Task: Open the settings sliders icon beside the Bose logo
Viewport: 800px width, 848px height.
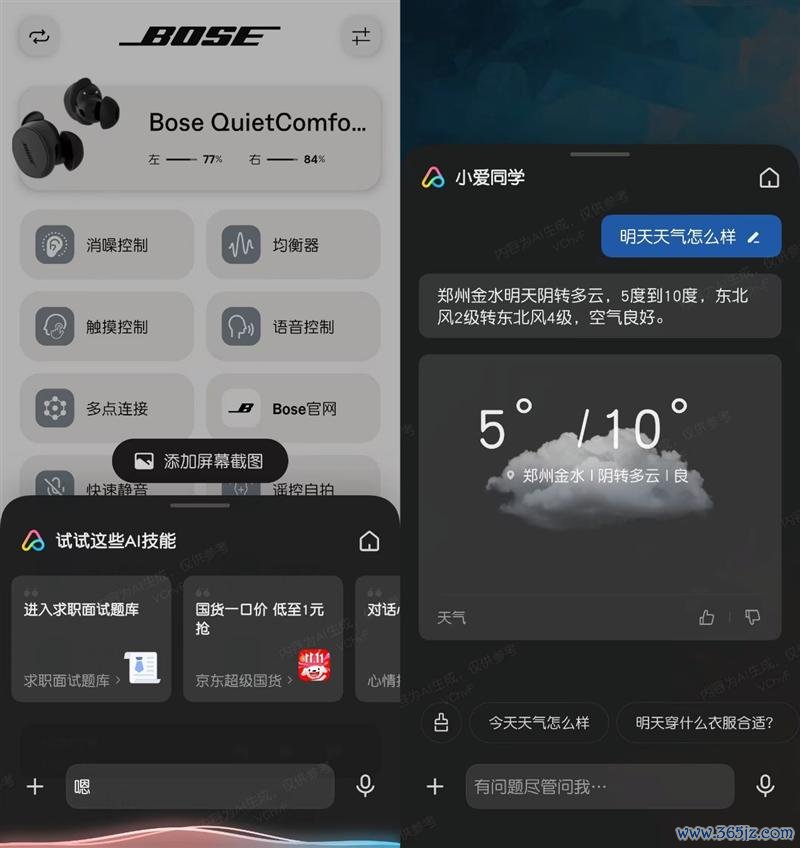Action: (x=361, y=37)
